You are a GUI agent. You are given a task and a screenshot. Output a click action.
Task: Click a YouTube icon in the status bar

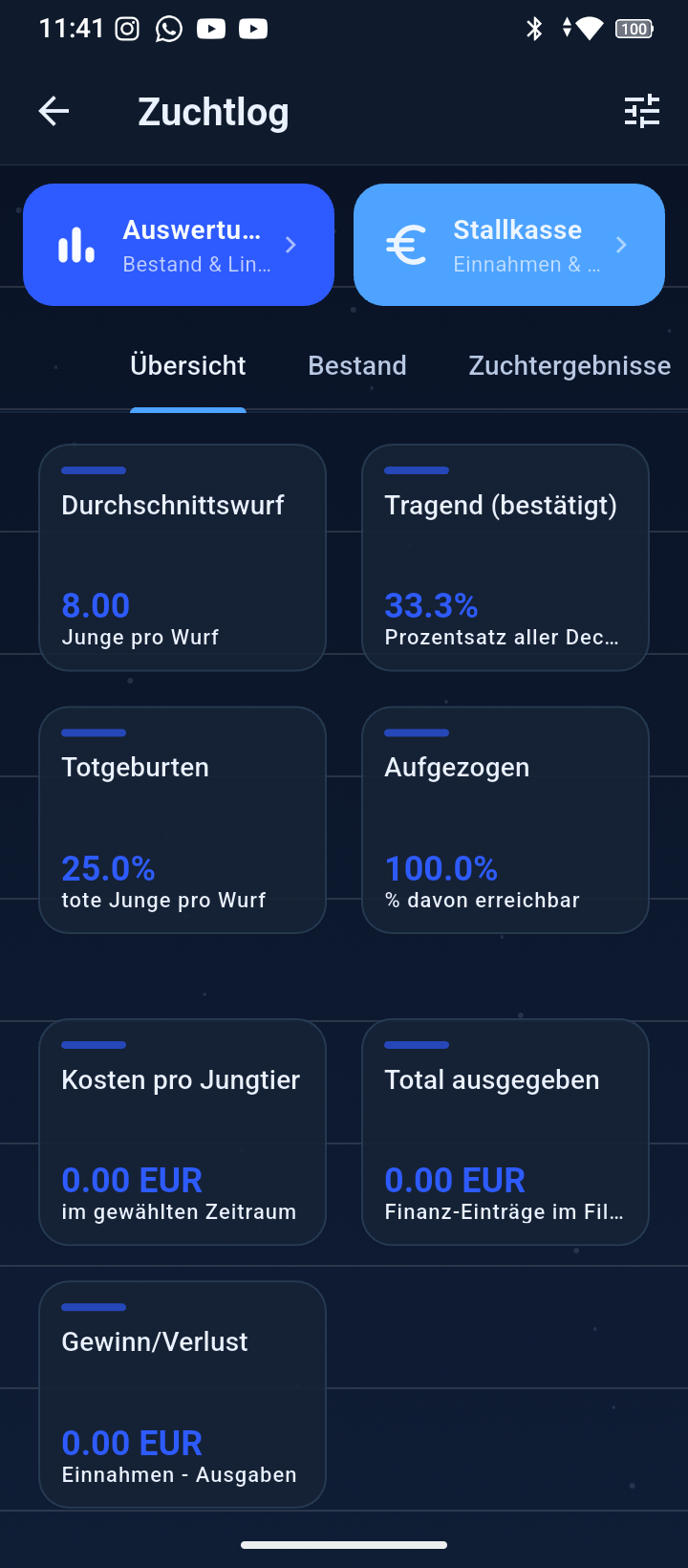pos(211,28)
